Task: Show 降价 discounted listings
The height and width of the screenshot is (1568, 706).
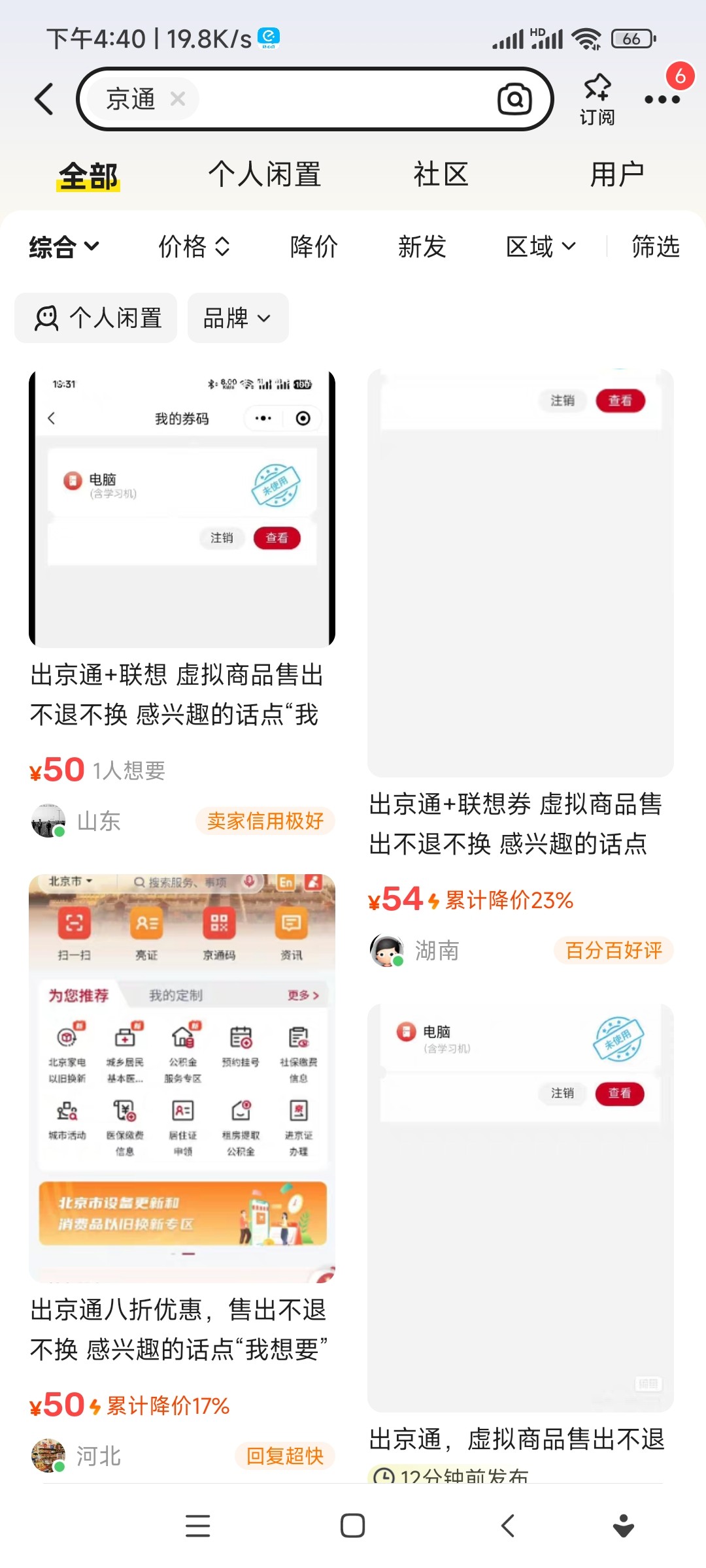Action: click(x=314, y=247)
